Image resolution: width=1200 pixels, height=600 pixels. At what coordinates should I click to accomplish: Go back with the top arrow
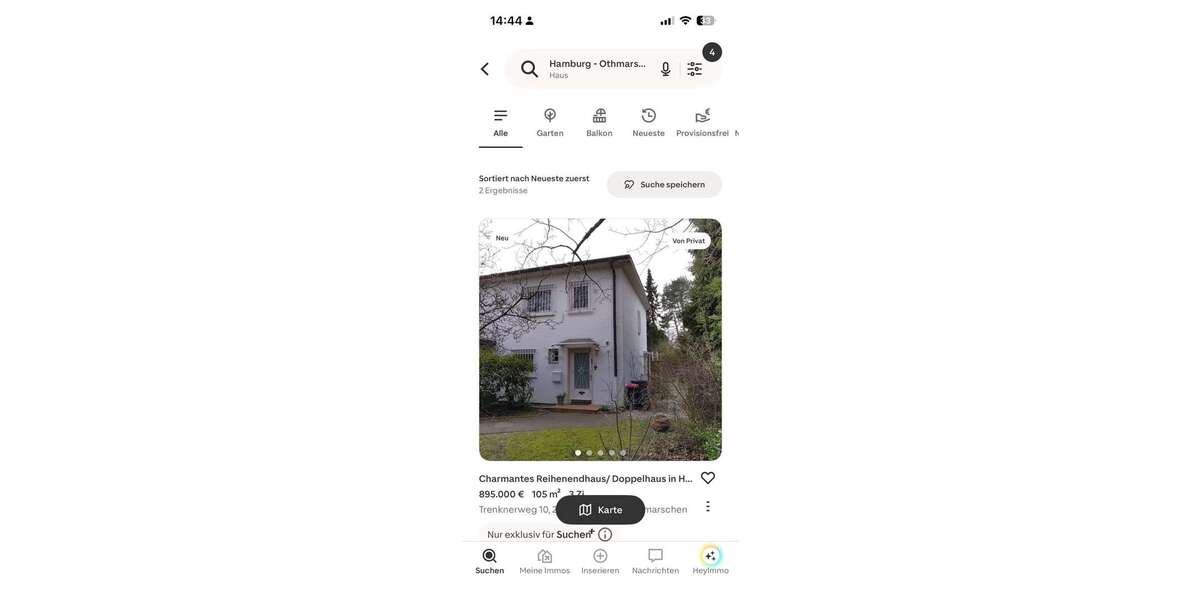485,69
